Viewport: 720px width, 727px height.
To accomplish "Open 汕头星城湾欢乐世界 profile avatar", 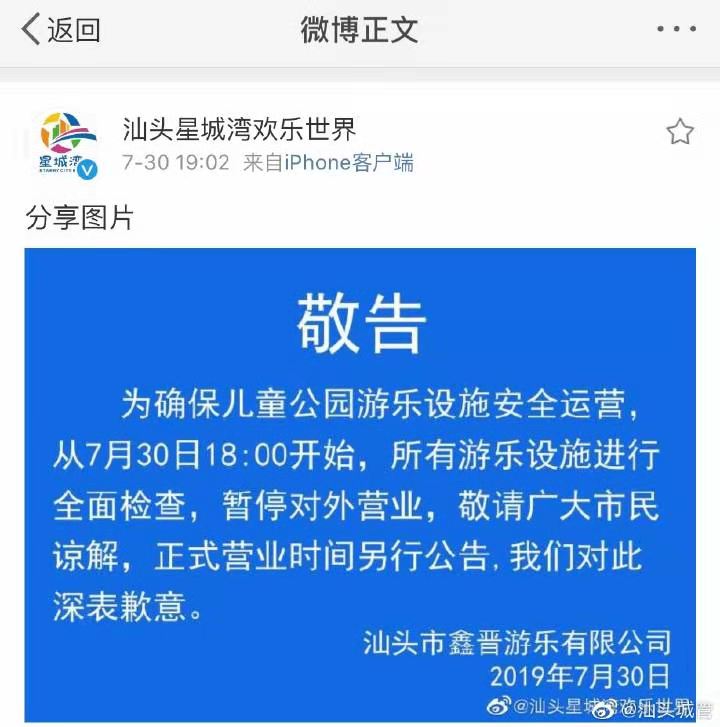I will tap(66, 145).
